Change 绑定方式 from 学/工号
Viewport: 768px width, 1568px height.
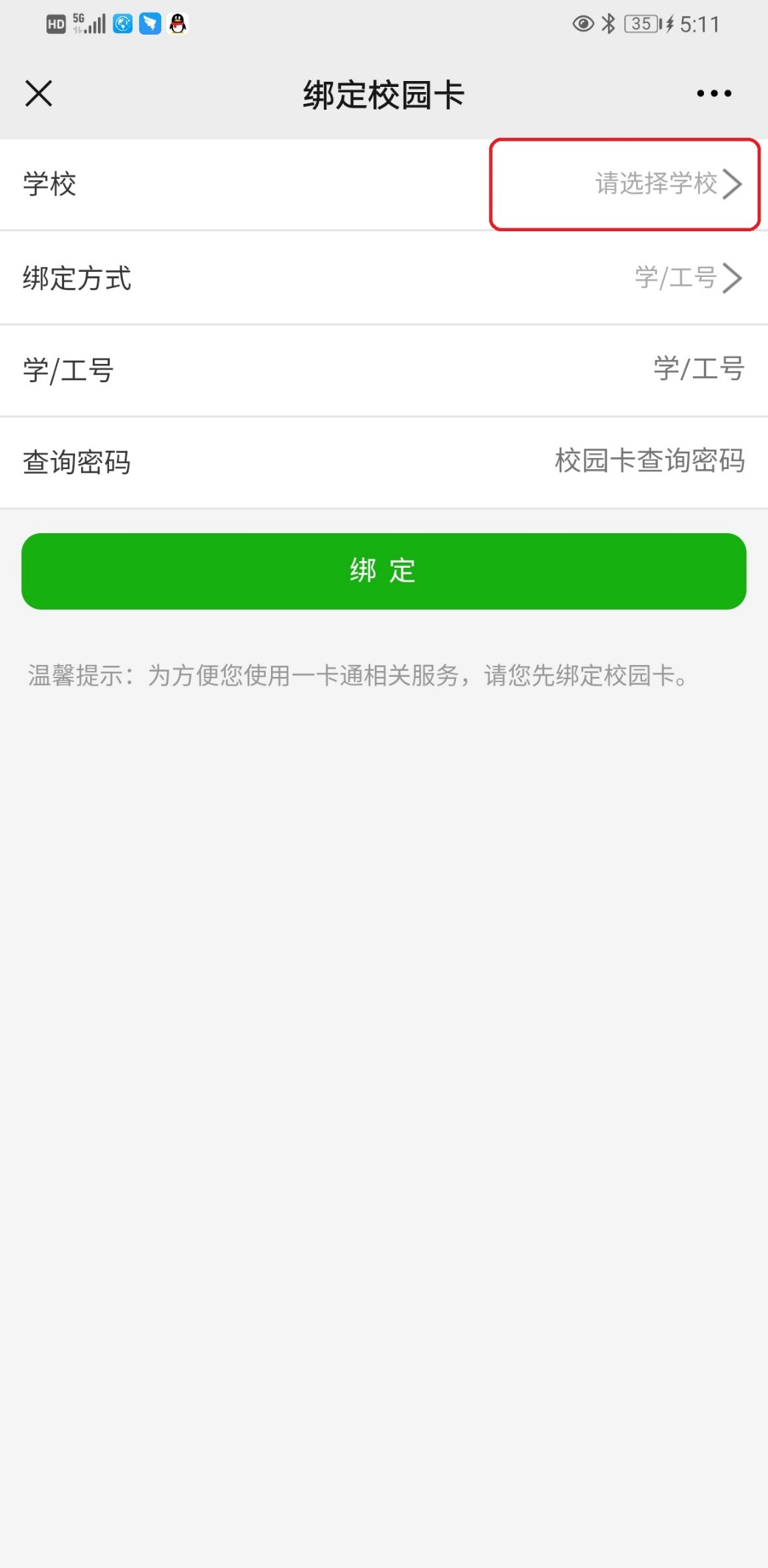click(384, 278)
